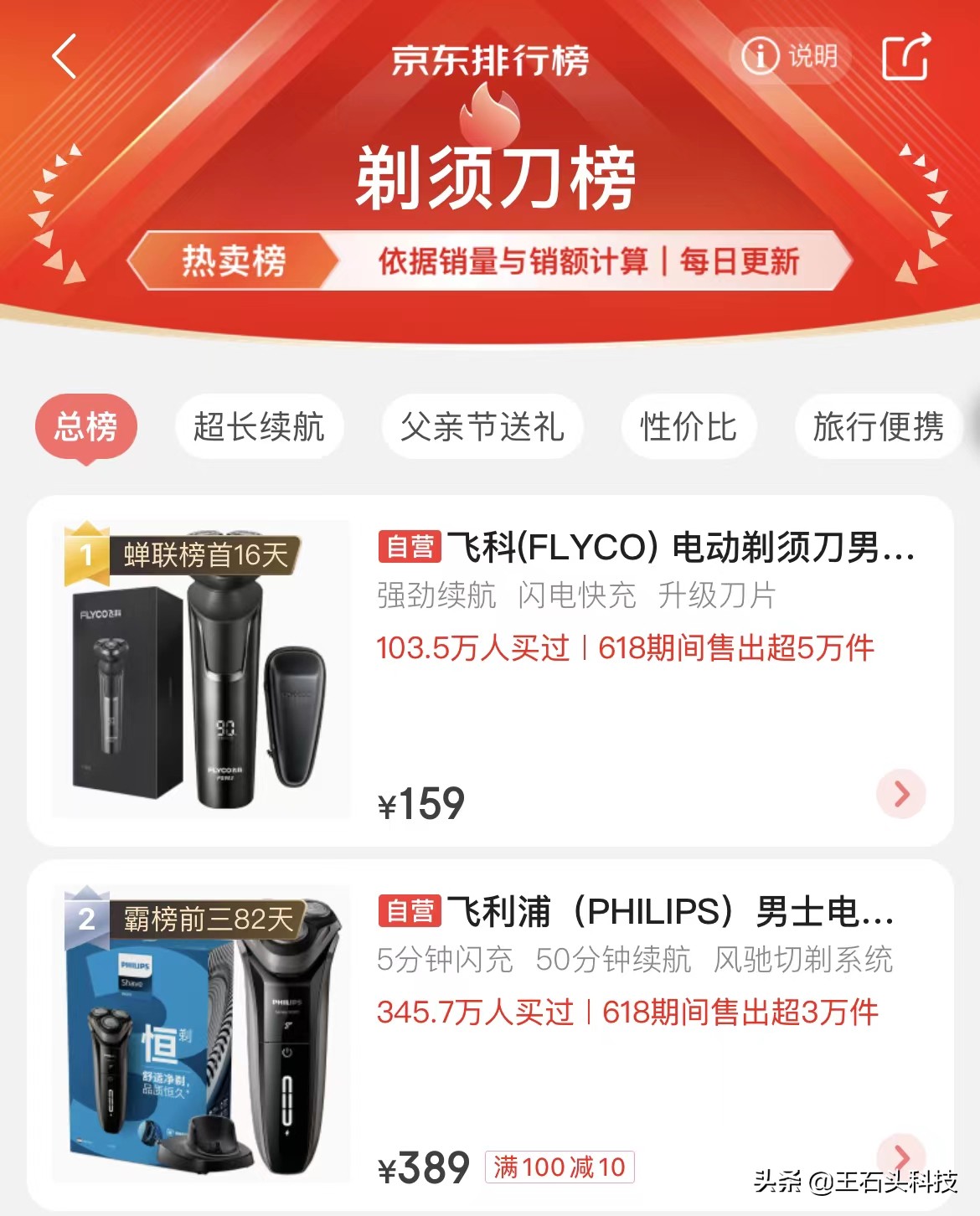Tap the back arrow to return
Image resolution: width=980 pixels, height=1216 pixels.
64,57
